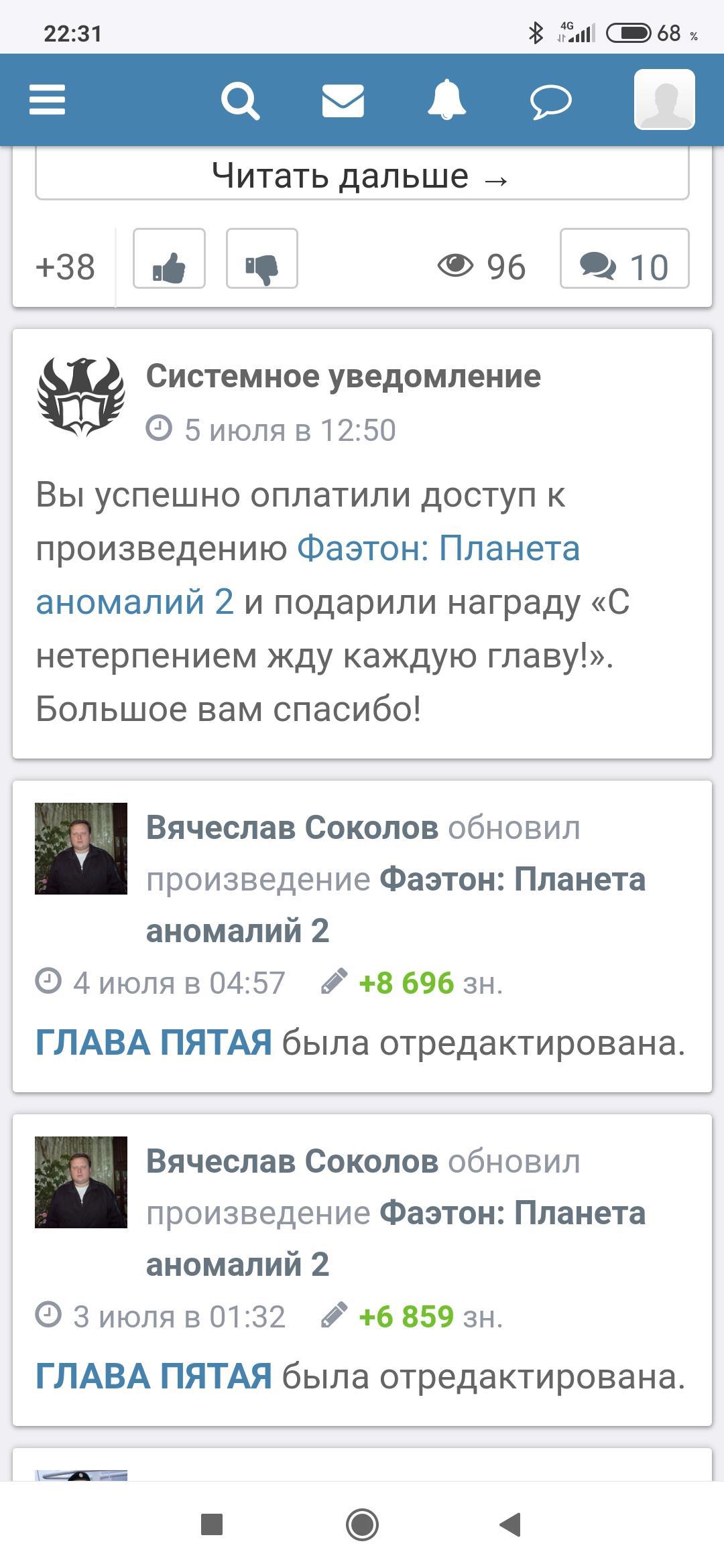Tap the 'Читать дальше' button

click(x=362, y=176)
